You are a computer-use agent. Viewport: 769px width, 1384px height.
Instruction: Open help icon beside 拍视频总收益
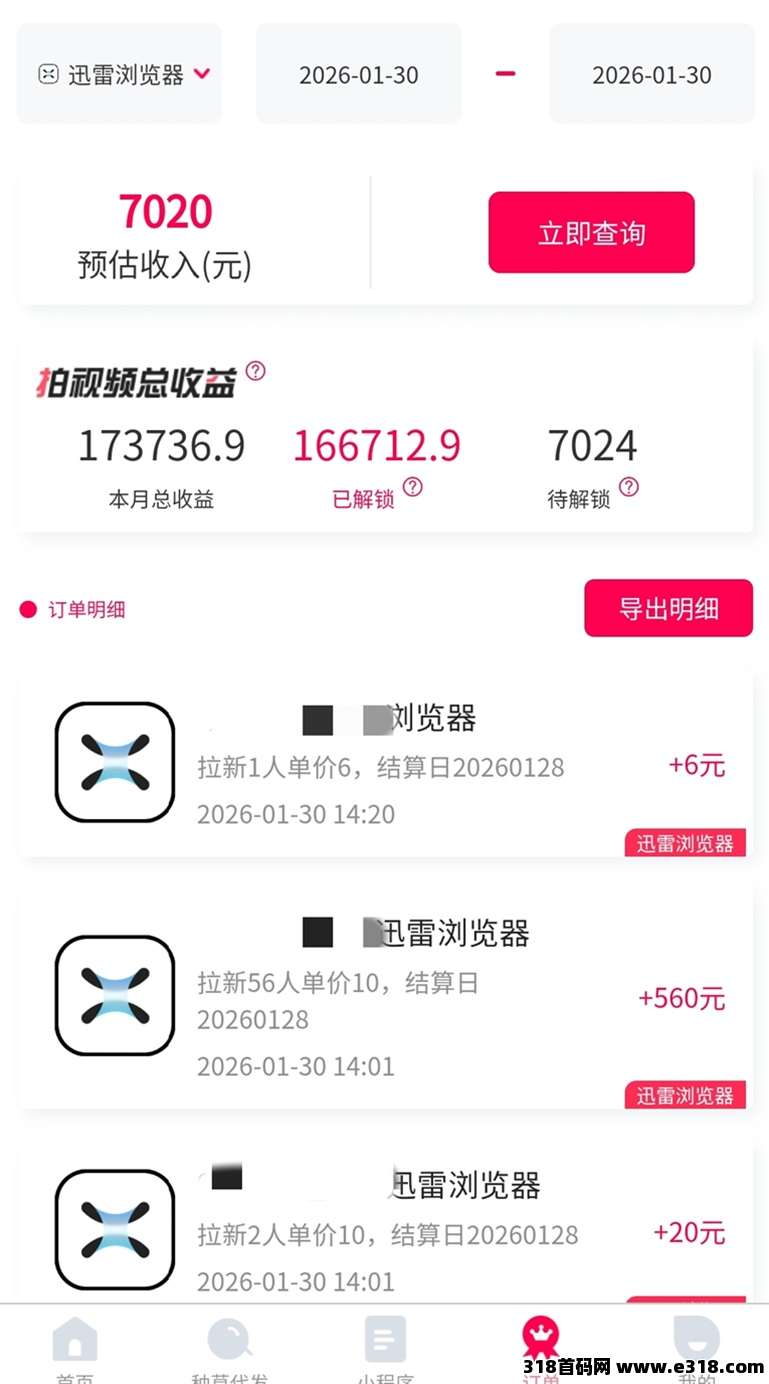coord(256,371)
